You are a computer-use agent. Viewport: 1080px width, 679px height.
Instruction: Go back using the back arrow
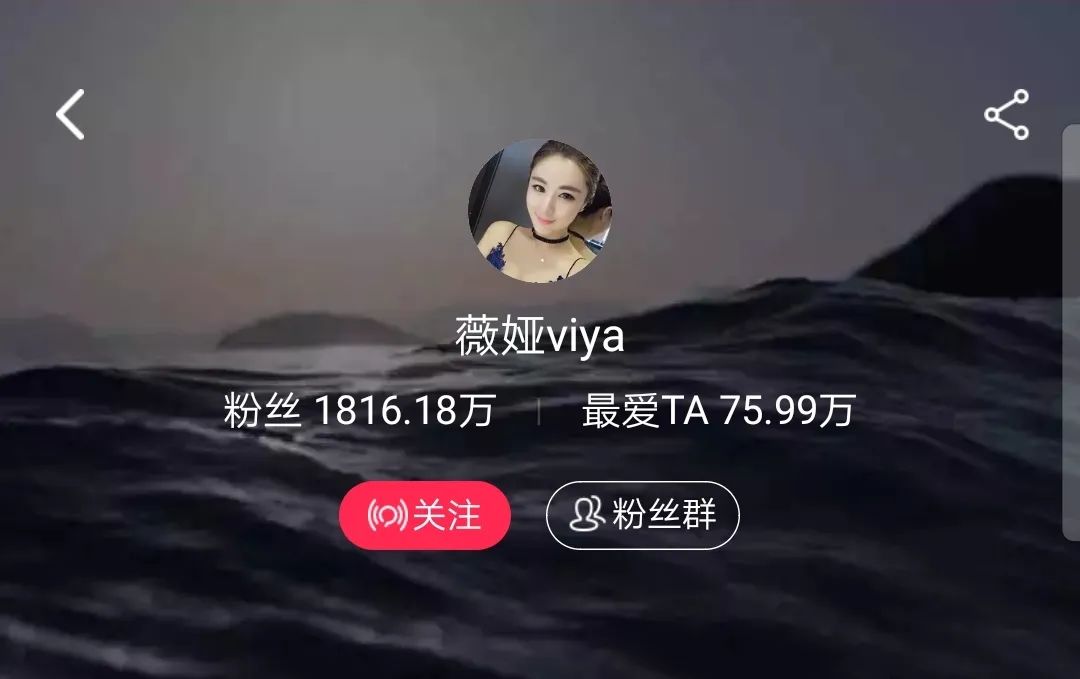70,114
